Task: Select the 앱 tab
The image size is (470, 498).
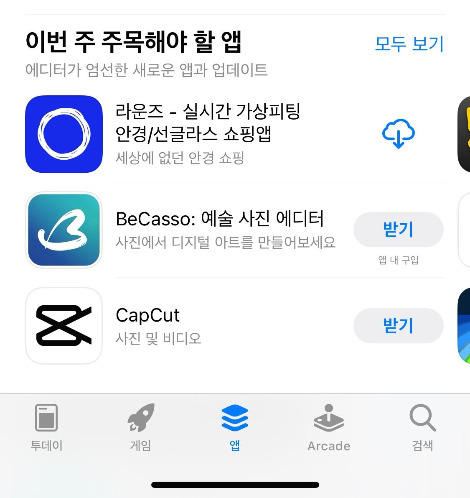Action: [235, 428]
